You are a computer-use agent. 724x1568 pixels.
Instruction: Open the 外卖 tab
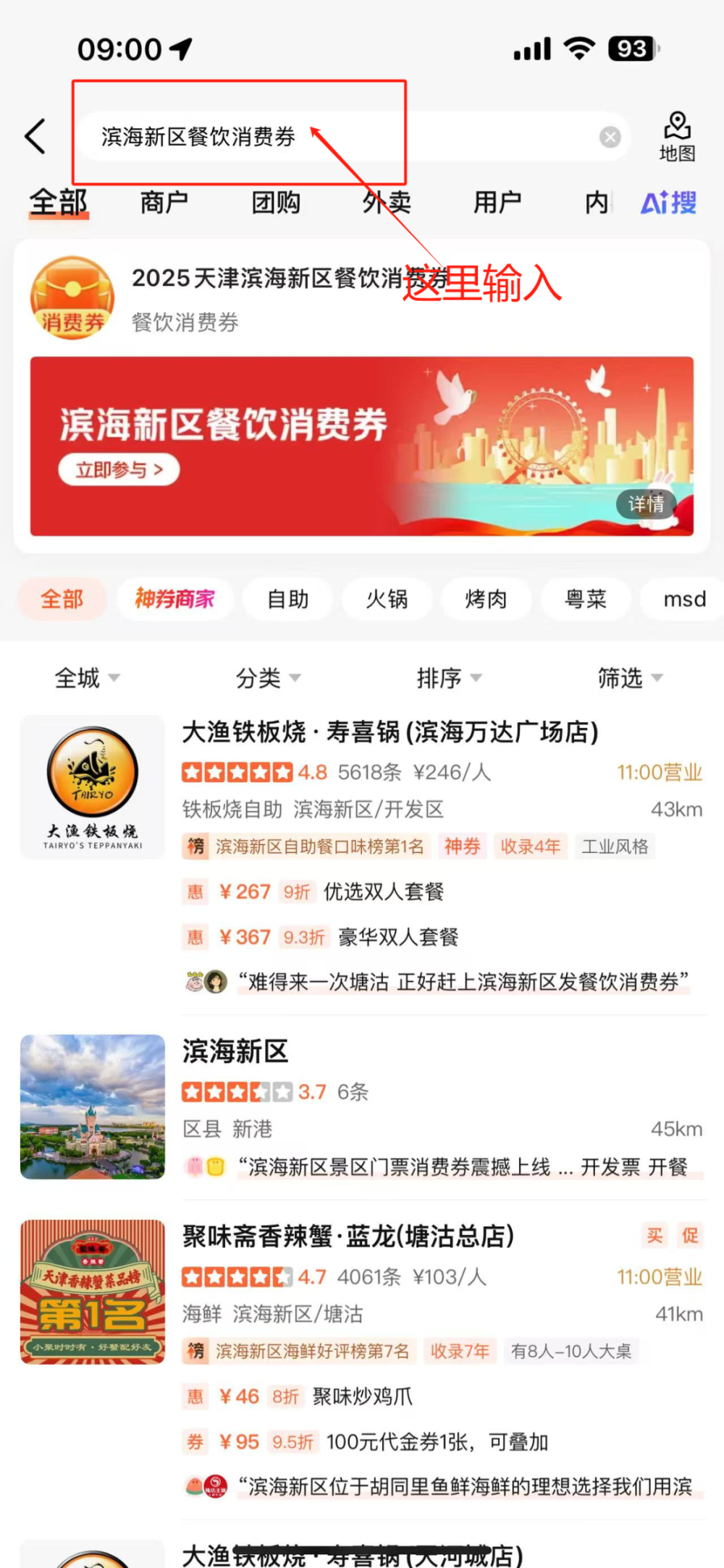coord(386,203)
